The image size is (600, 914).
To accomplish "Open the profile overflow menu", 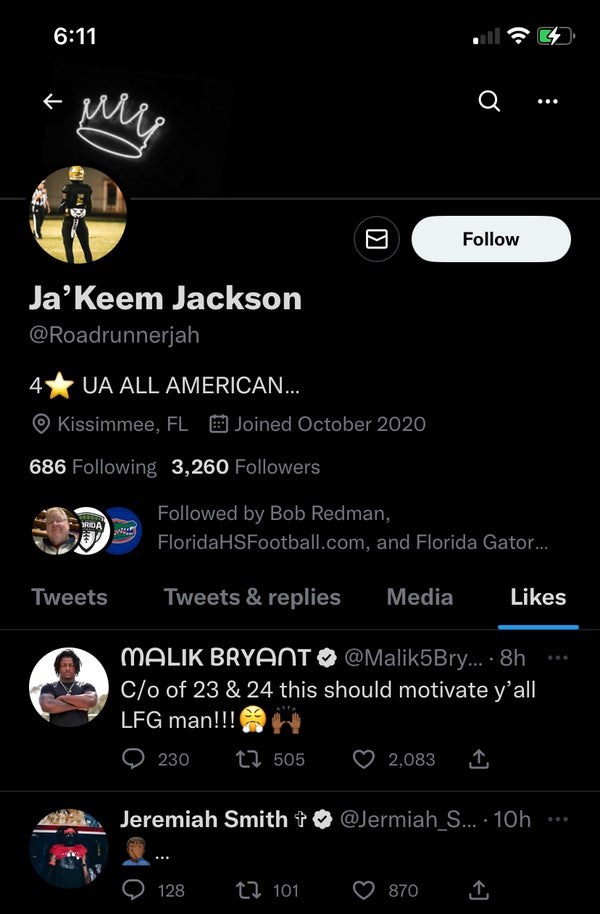I will pyautogui.click(x=547, y=101).
